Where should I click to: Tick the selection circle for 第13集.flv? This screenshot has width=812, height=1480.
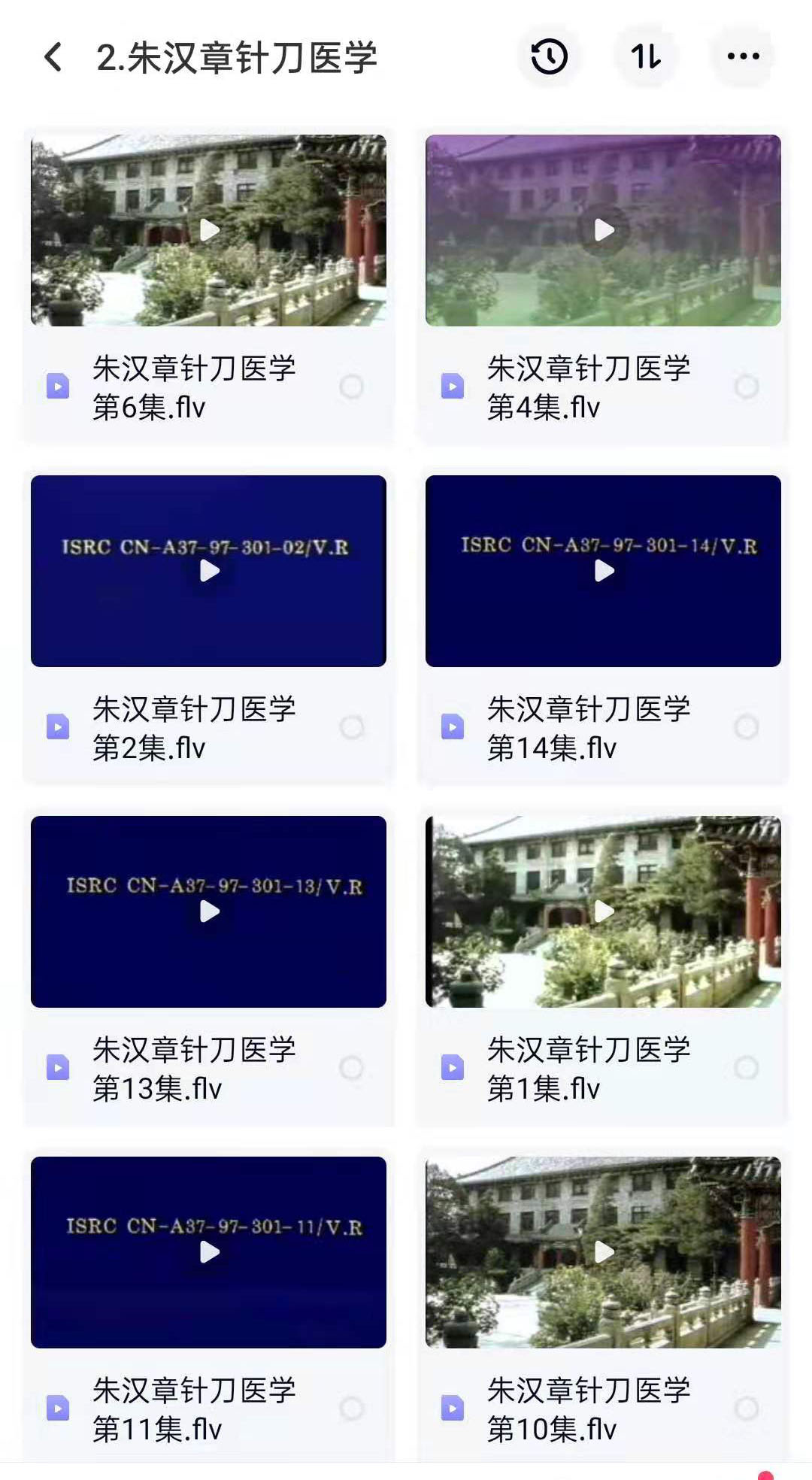[351, 1068]
